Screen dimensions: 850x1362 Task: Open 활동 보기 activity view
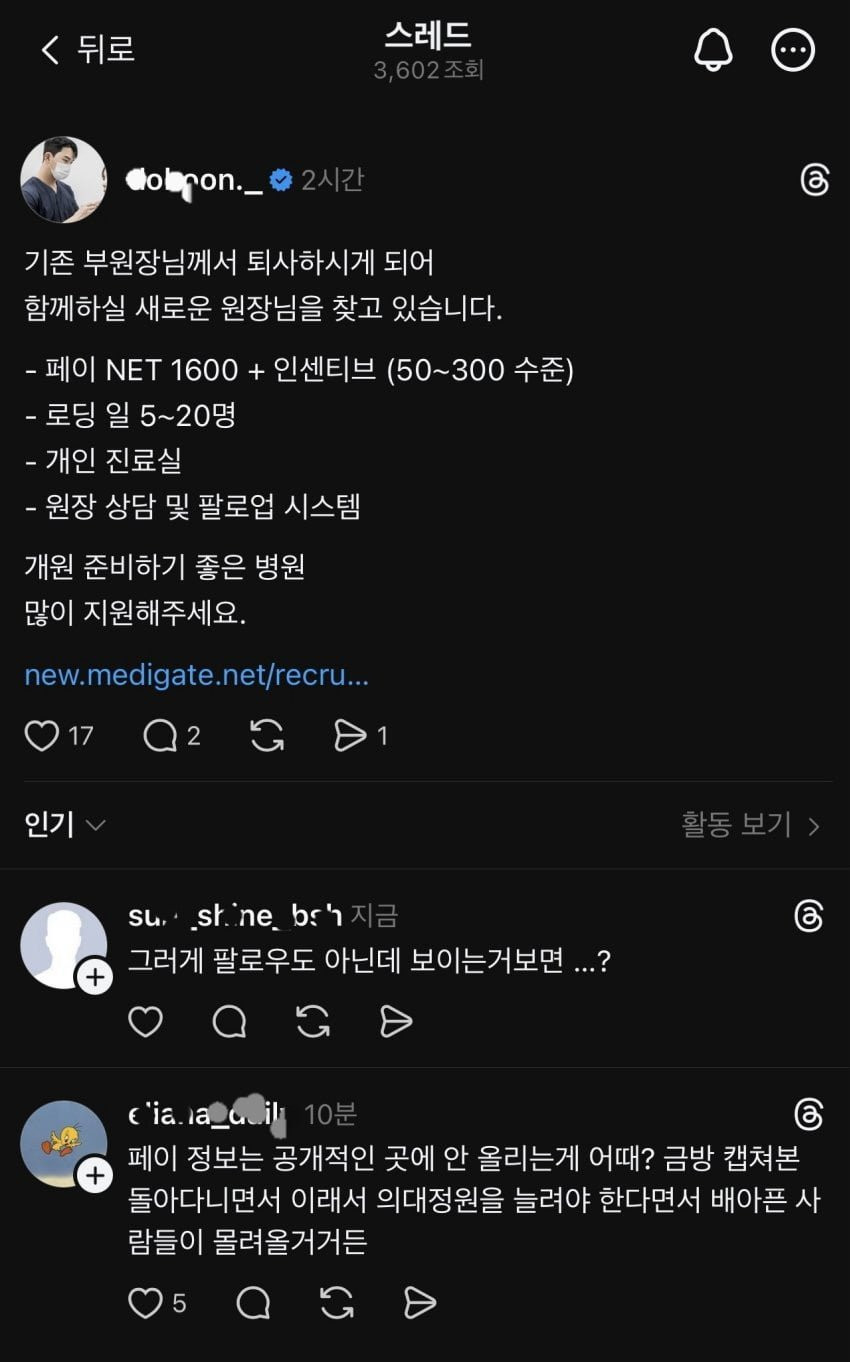[750, 825]
